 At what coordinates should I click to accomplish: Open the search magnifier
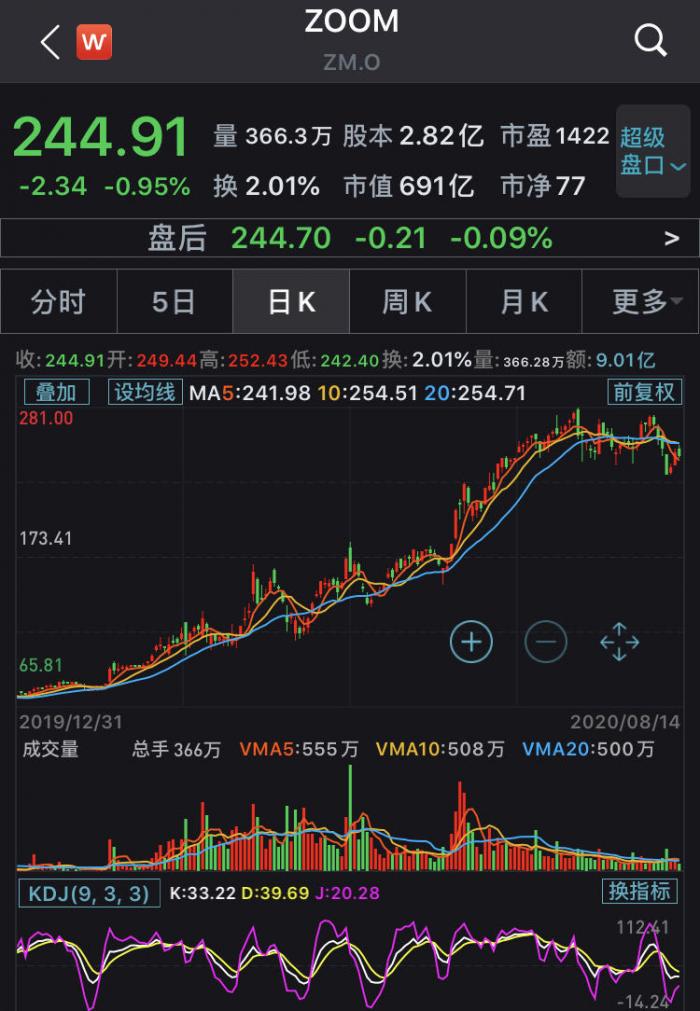click(x=650, y=40)
